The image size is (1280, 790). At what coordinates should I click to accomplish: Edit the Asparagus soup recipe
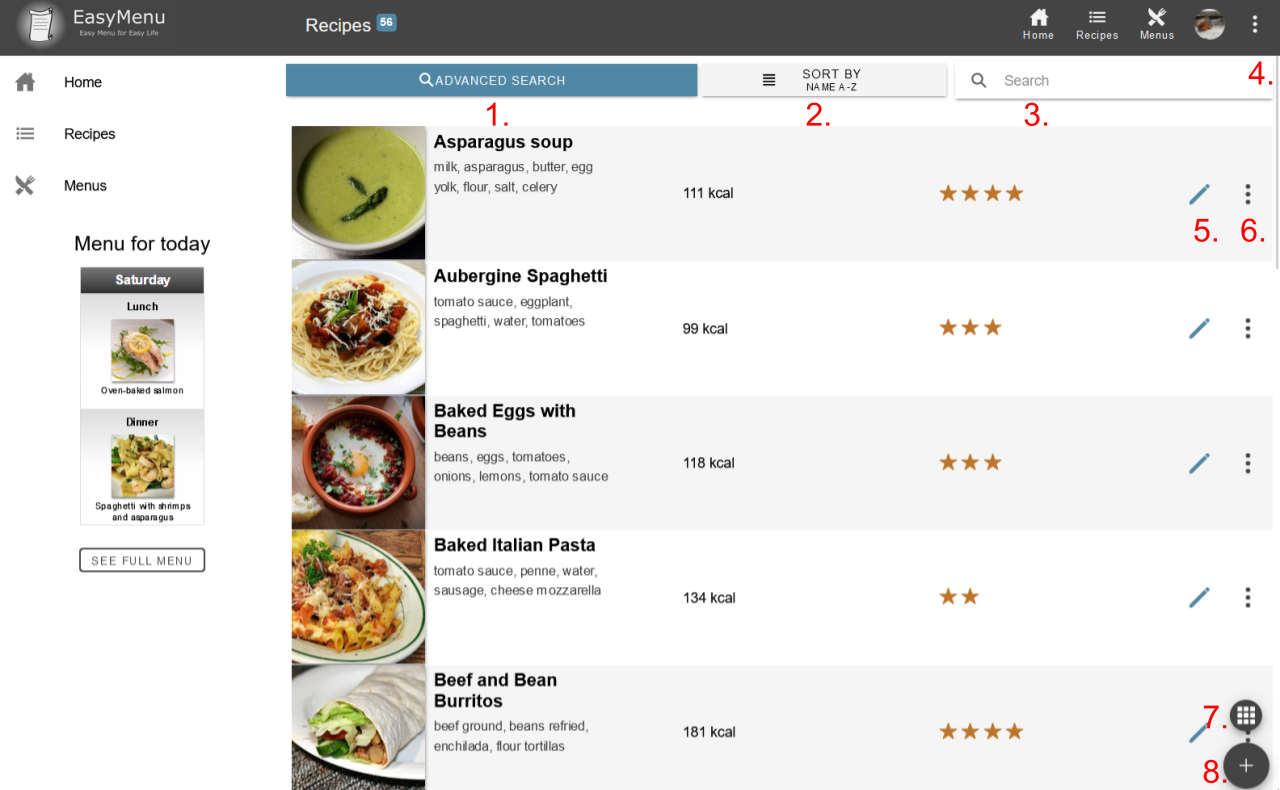click(1199, 193)
